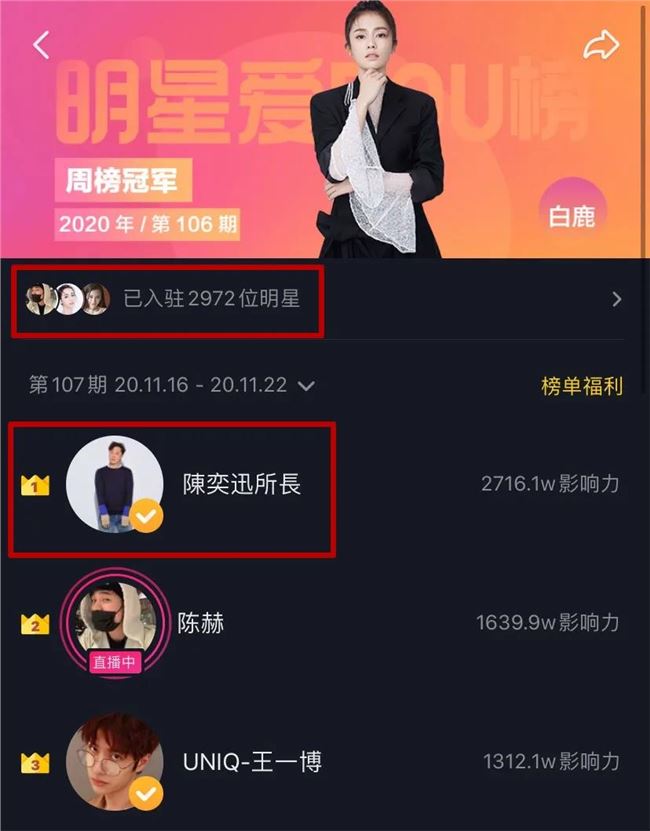The width and height of the screenshot is (650, 831).
Task: Share the star ranking page
Action: tap(601, 44)
